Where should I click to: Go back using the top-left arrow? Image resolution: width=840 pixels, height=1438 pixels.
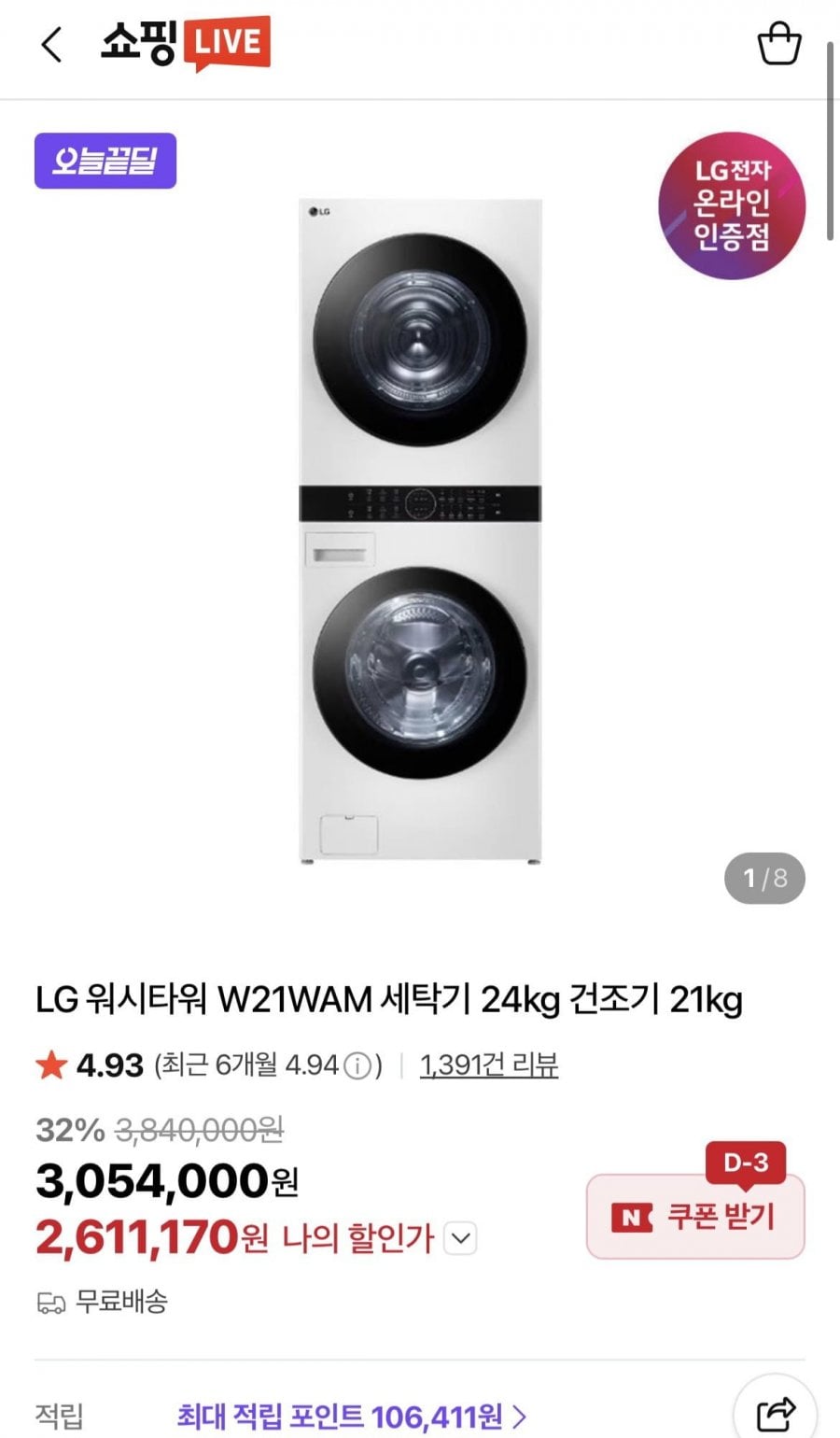click(x=52, y=44)
